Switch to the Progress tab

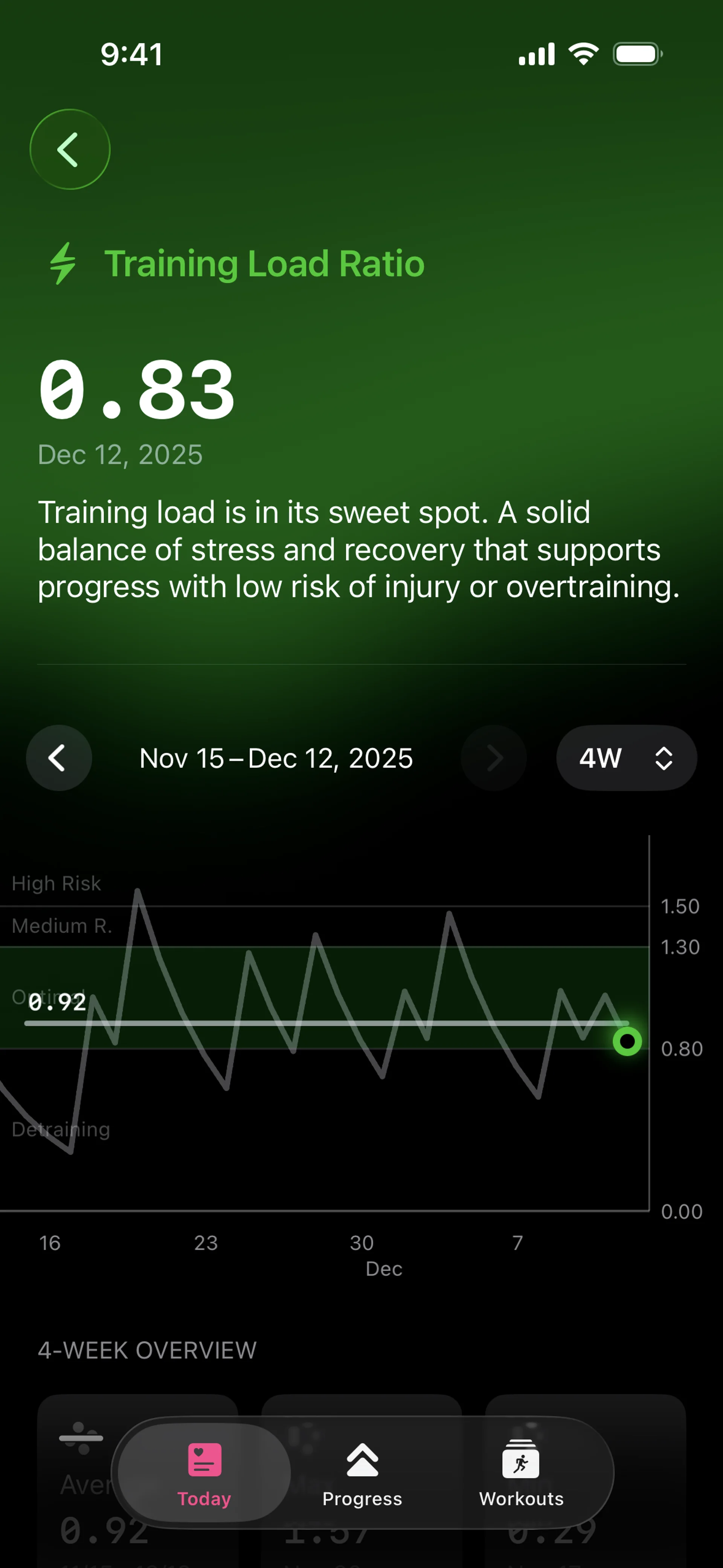[x=361, y=1473]
